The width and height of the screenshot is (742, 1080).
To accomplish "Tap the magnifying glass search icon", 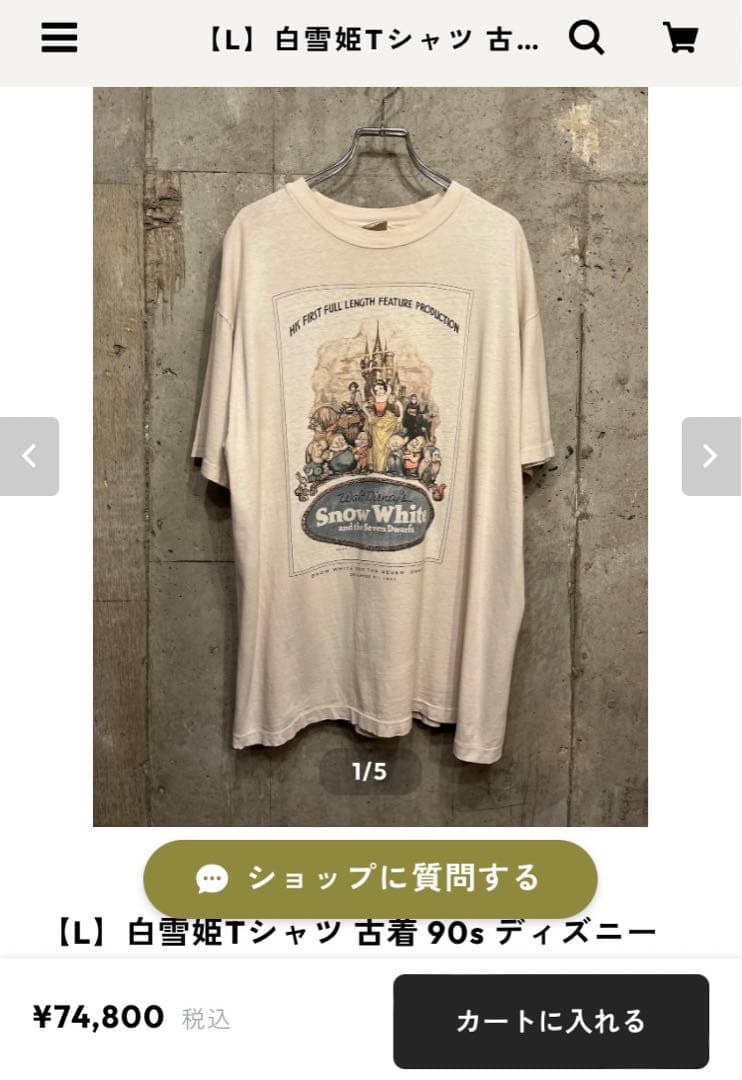I will click(x=588, y=37).
